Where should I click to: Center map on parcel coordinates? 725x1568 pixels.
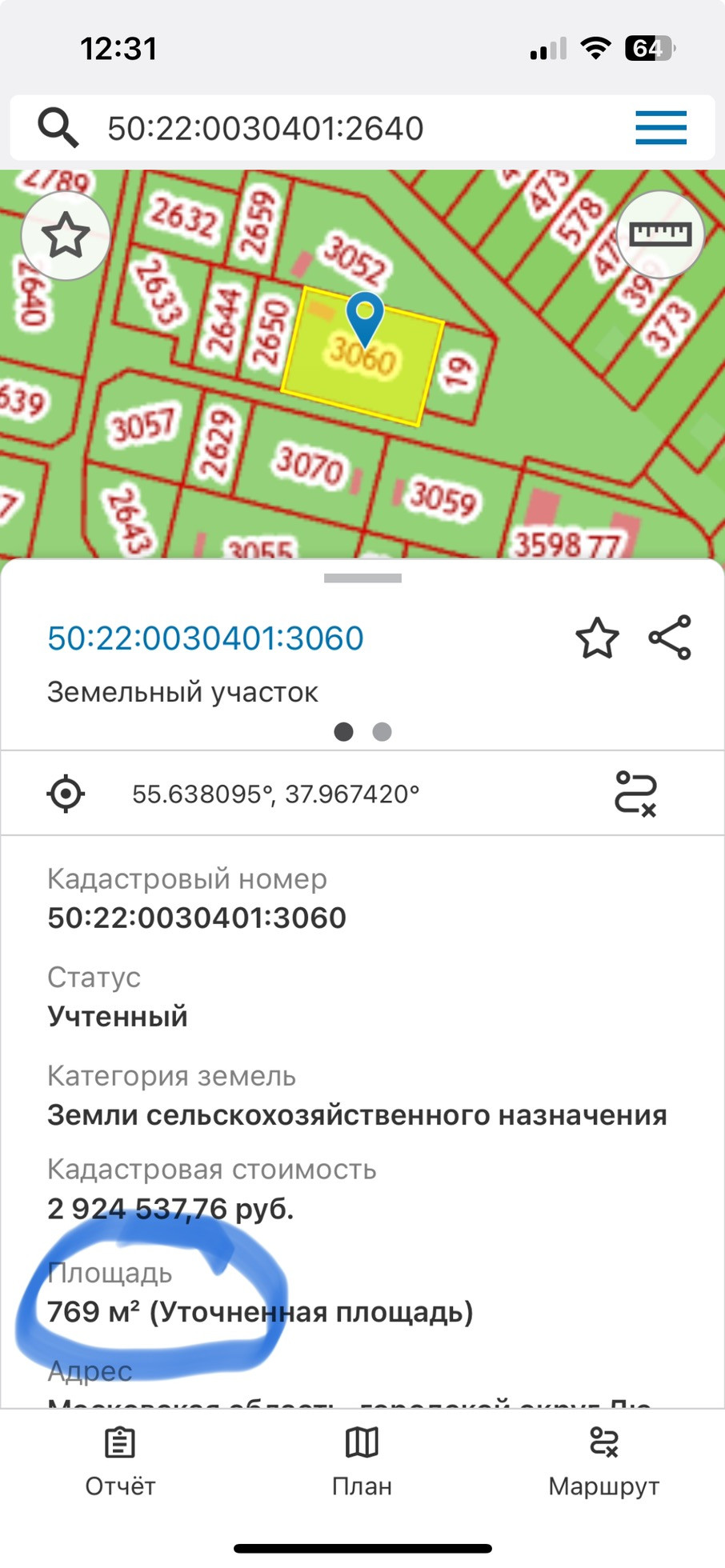[x=66, y=794]
